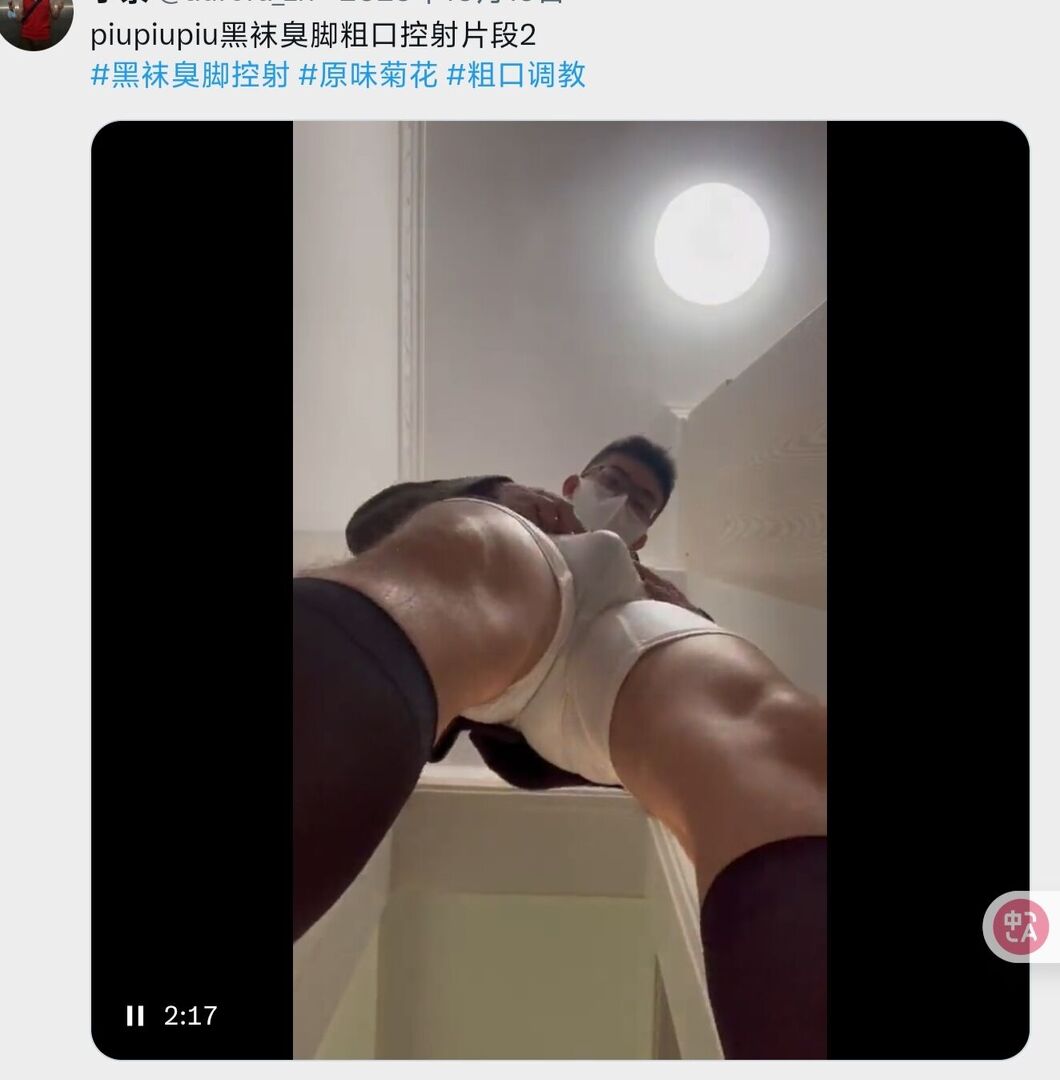Open the video in full view
The image size is (1060, 1080).
point(559,590)
